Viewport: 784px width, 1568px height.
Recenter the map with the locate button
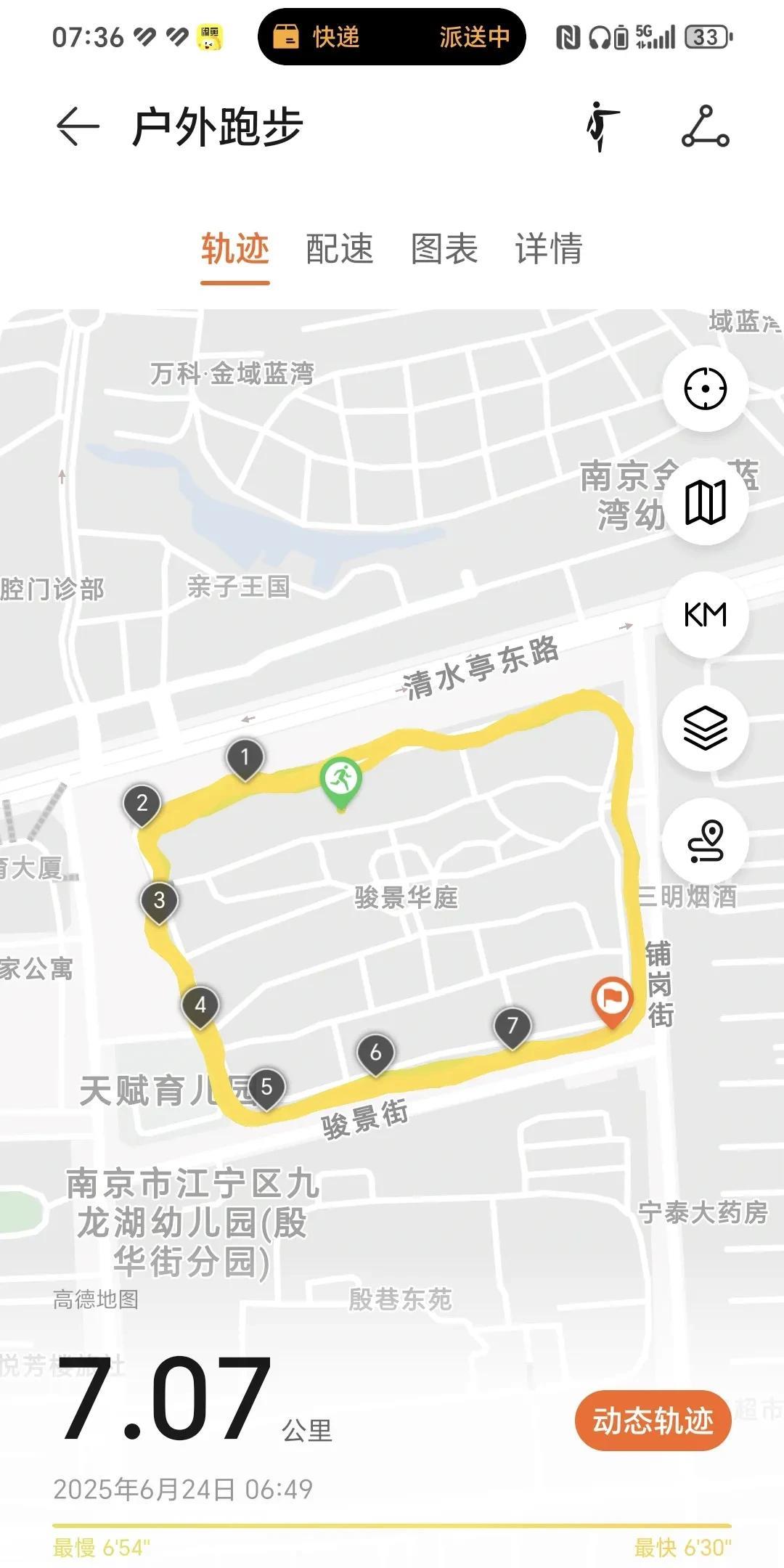[x=705, y=388]
